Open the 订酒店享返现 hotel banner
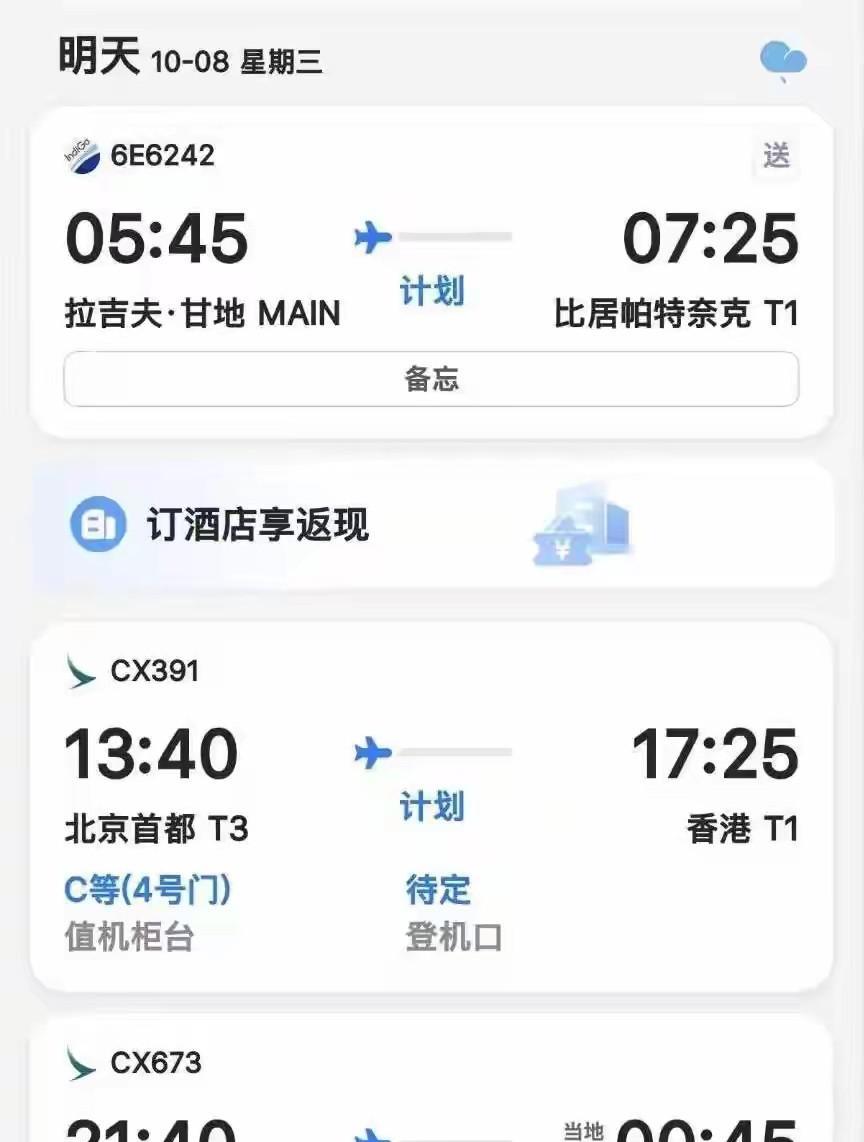This screenshot has width=864, height=1142. click(x=431, y=524)
